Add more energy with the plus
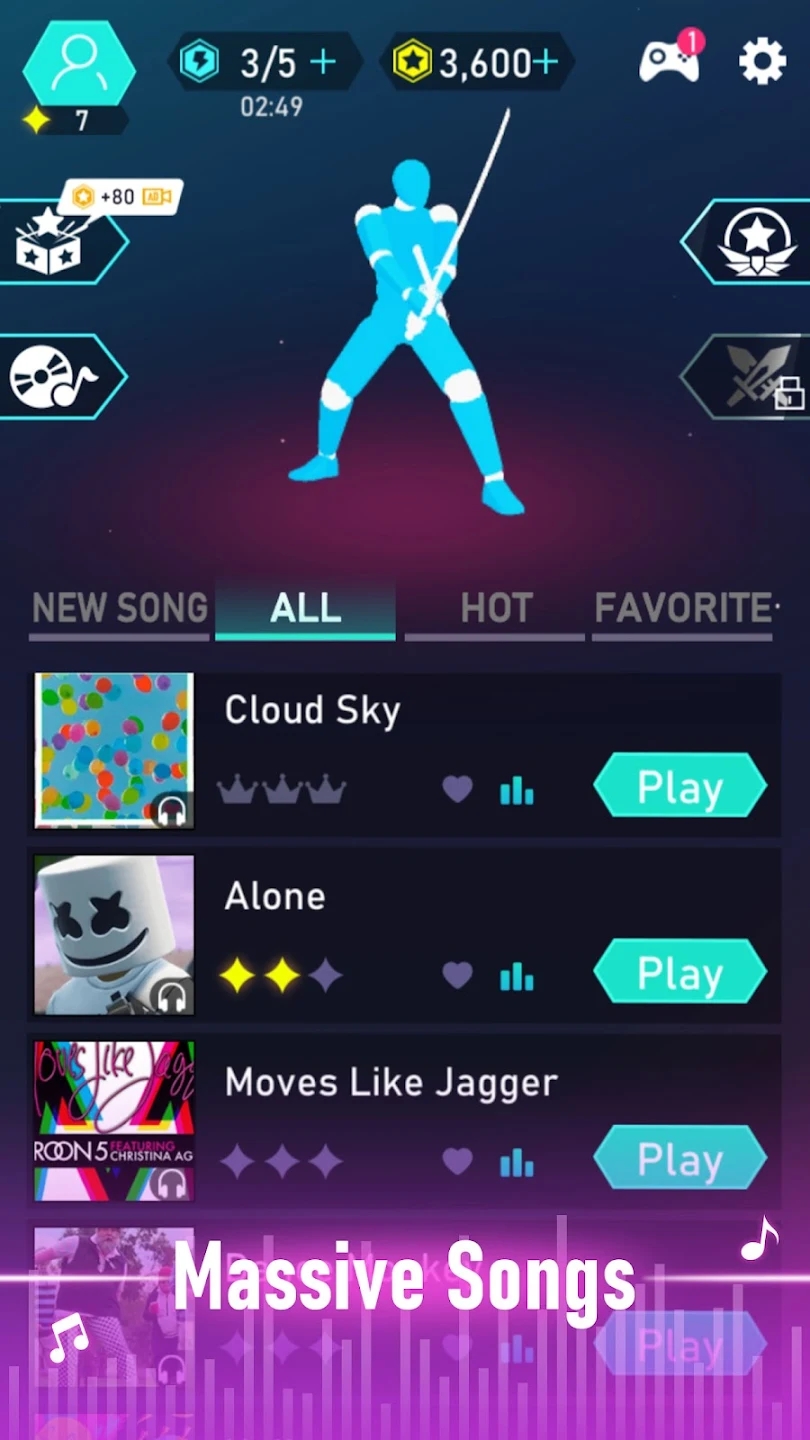The image size is (810, 1440). pos(322,64)
